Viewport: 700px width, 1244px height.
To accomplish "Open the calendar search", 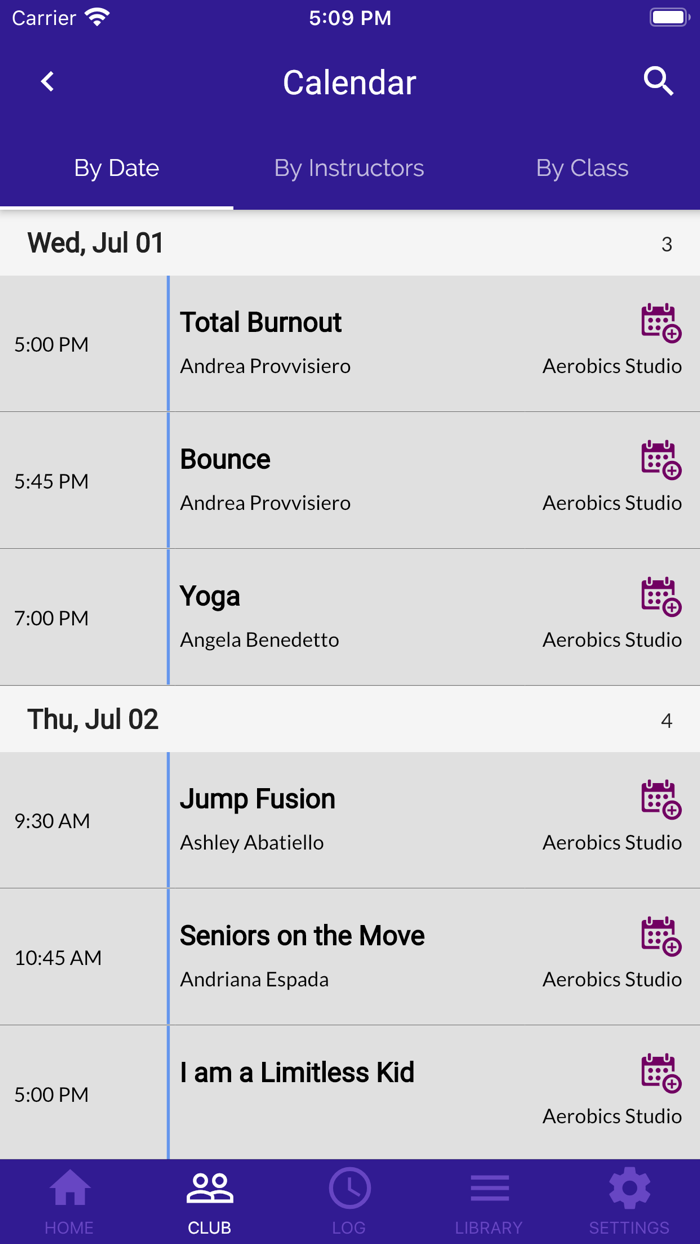I will 658,82.
